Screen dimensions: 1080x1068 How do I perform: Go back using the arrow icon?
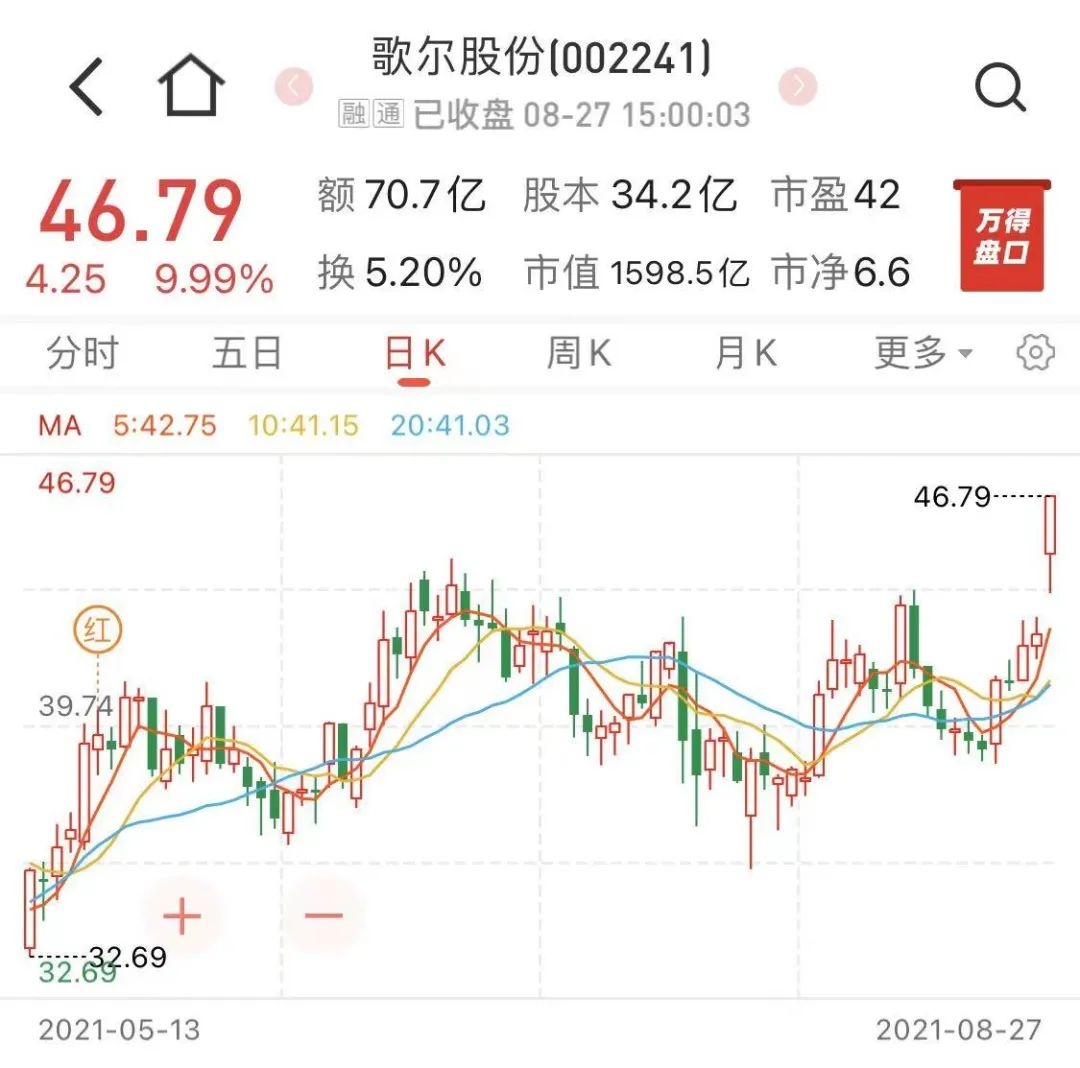coord(86,86)
